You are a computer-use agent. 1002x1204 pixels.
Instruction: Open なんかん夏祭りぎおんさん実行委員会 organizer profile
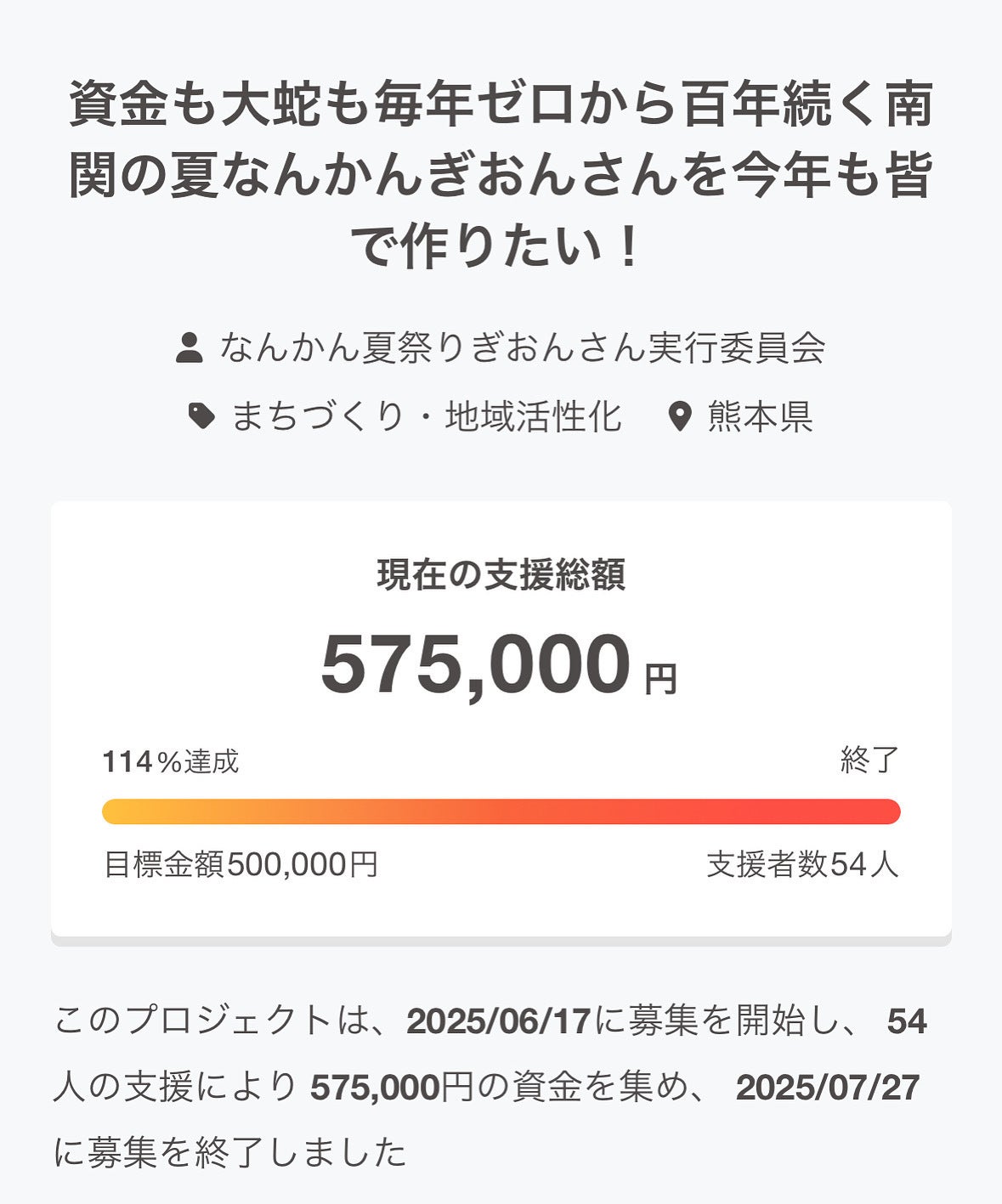coord(521,348)
